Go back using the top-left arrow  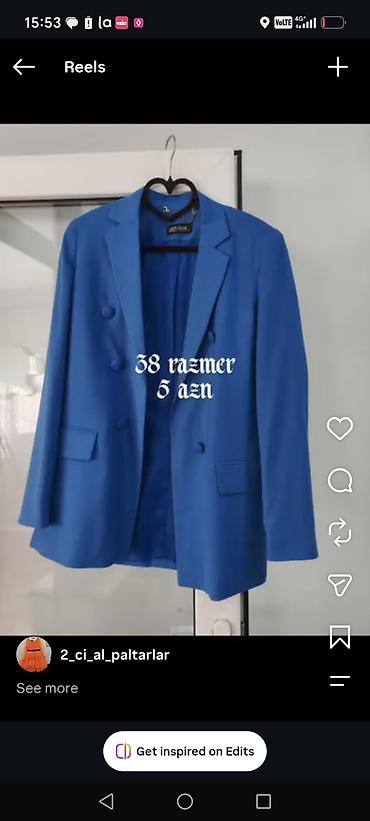tap(24, 67)
